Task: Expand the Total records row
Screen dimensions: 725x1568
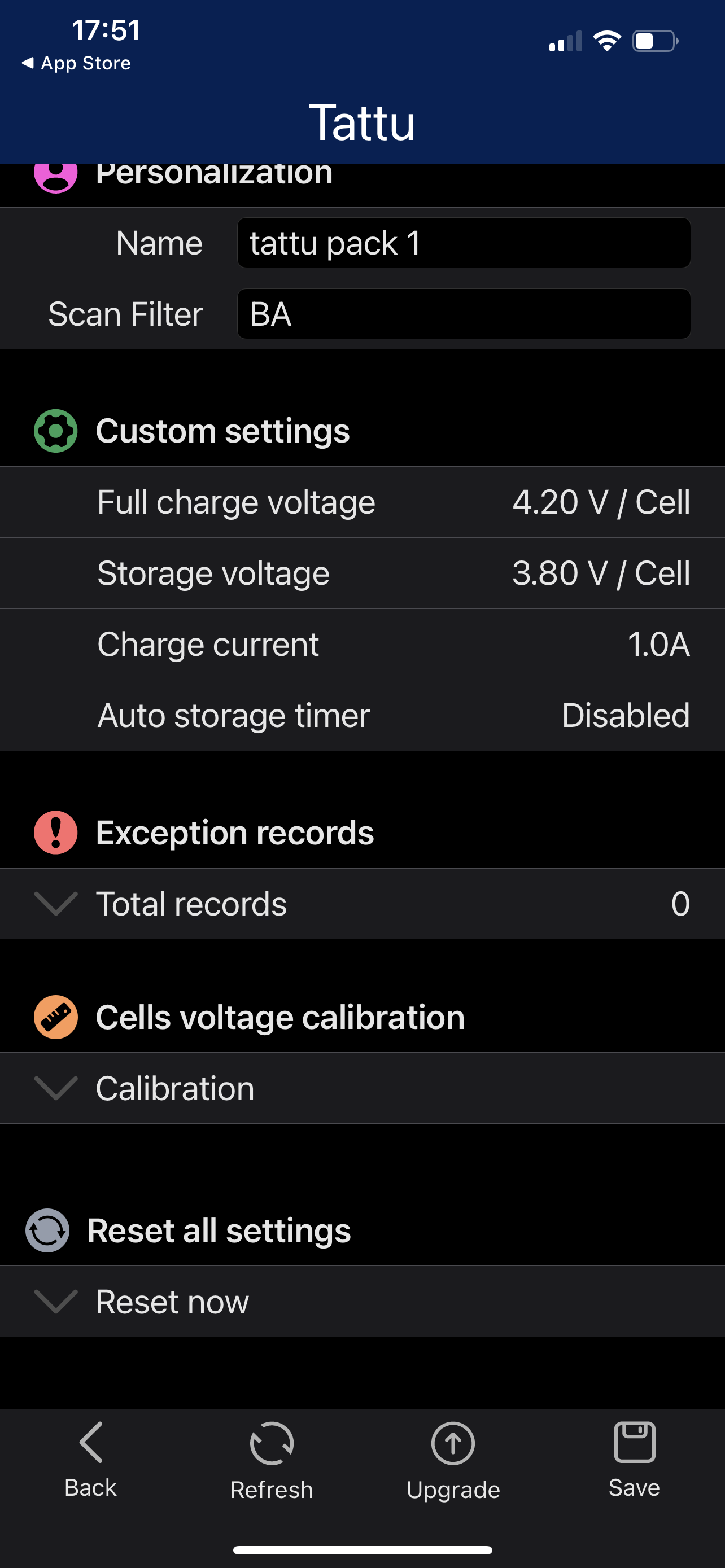Action: point(363,904)
